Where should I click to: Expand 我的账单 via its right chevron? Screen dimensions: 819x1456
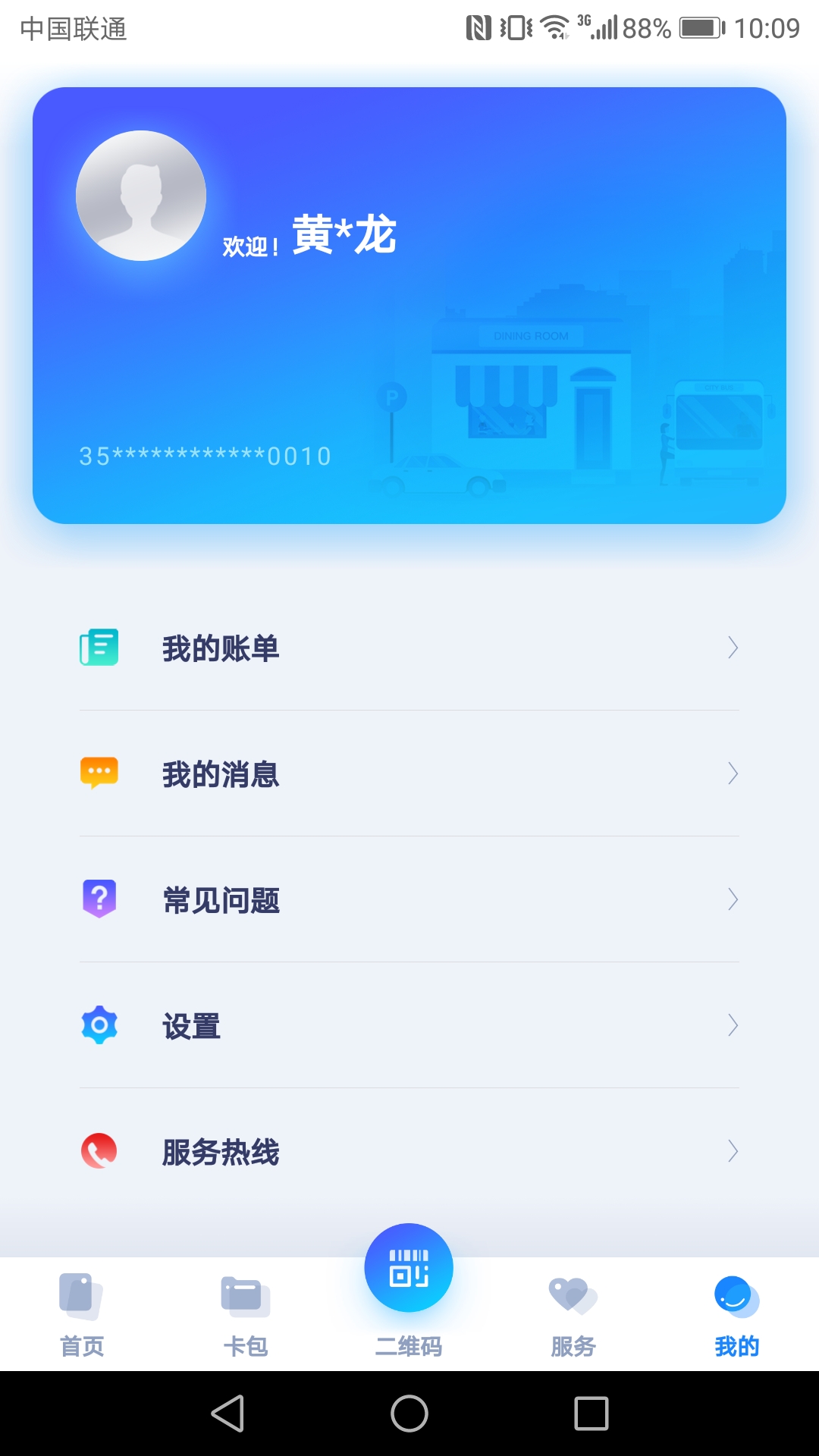click(x=732, y=647)
